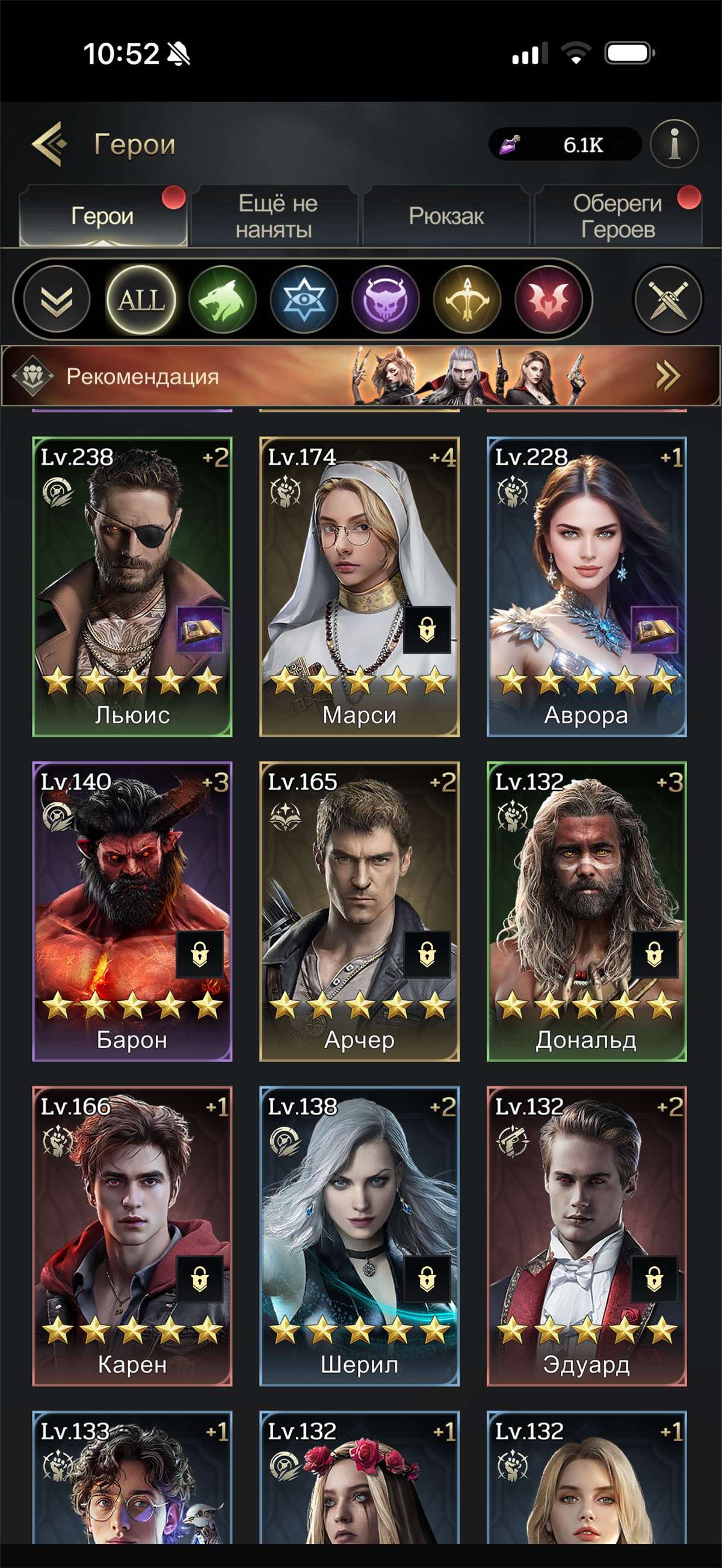Expand the filter with the double chevron
Image resolution: width=722 pixels, height=1568 pixels.
click(57, 300)
